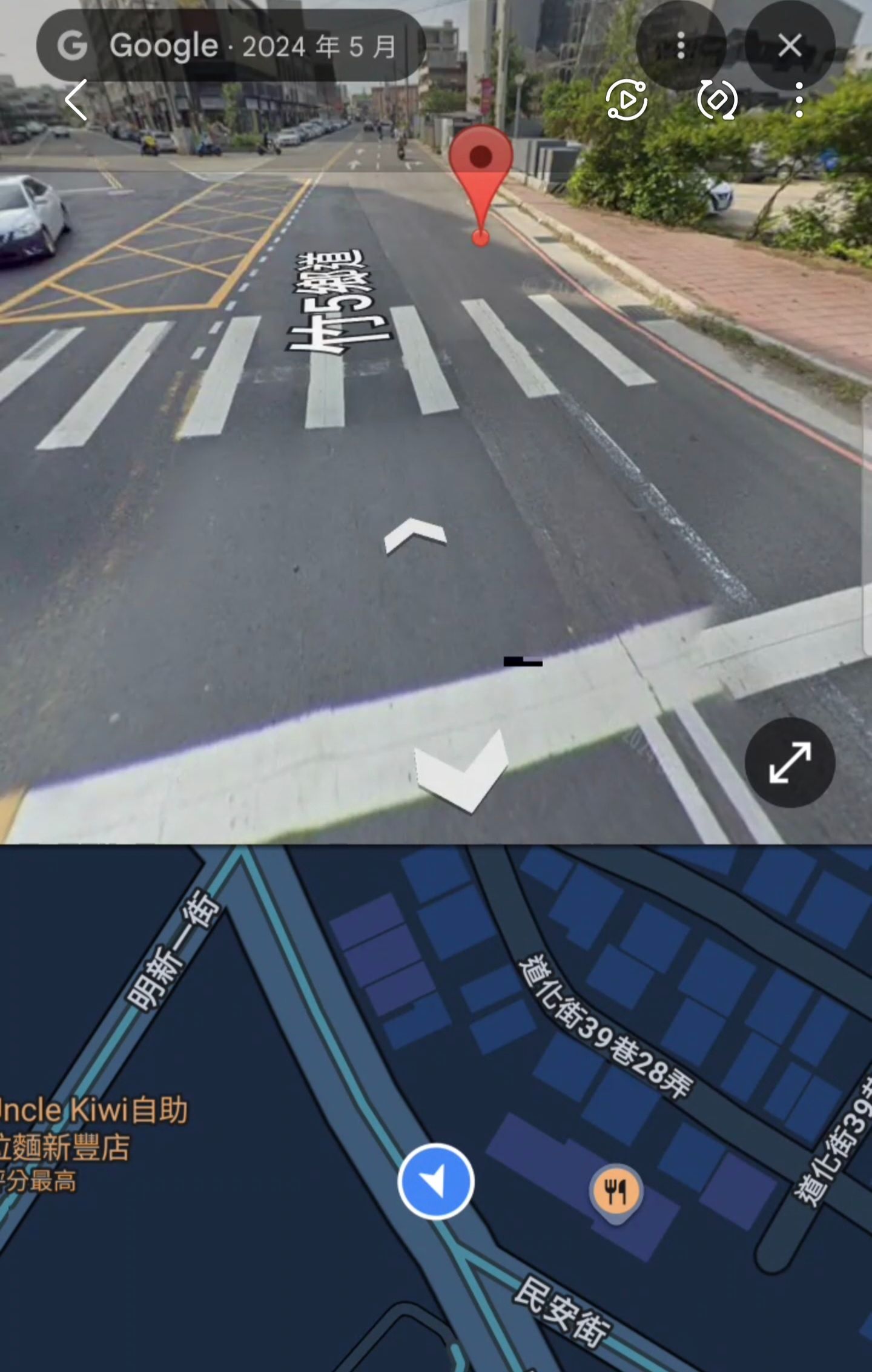872x1372 pixels.
Task: Step backward with the lower arrow
Action: (461, 771)
